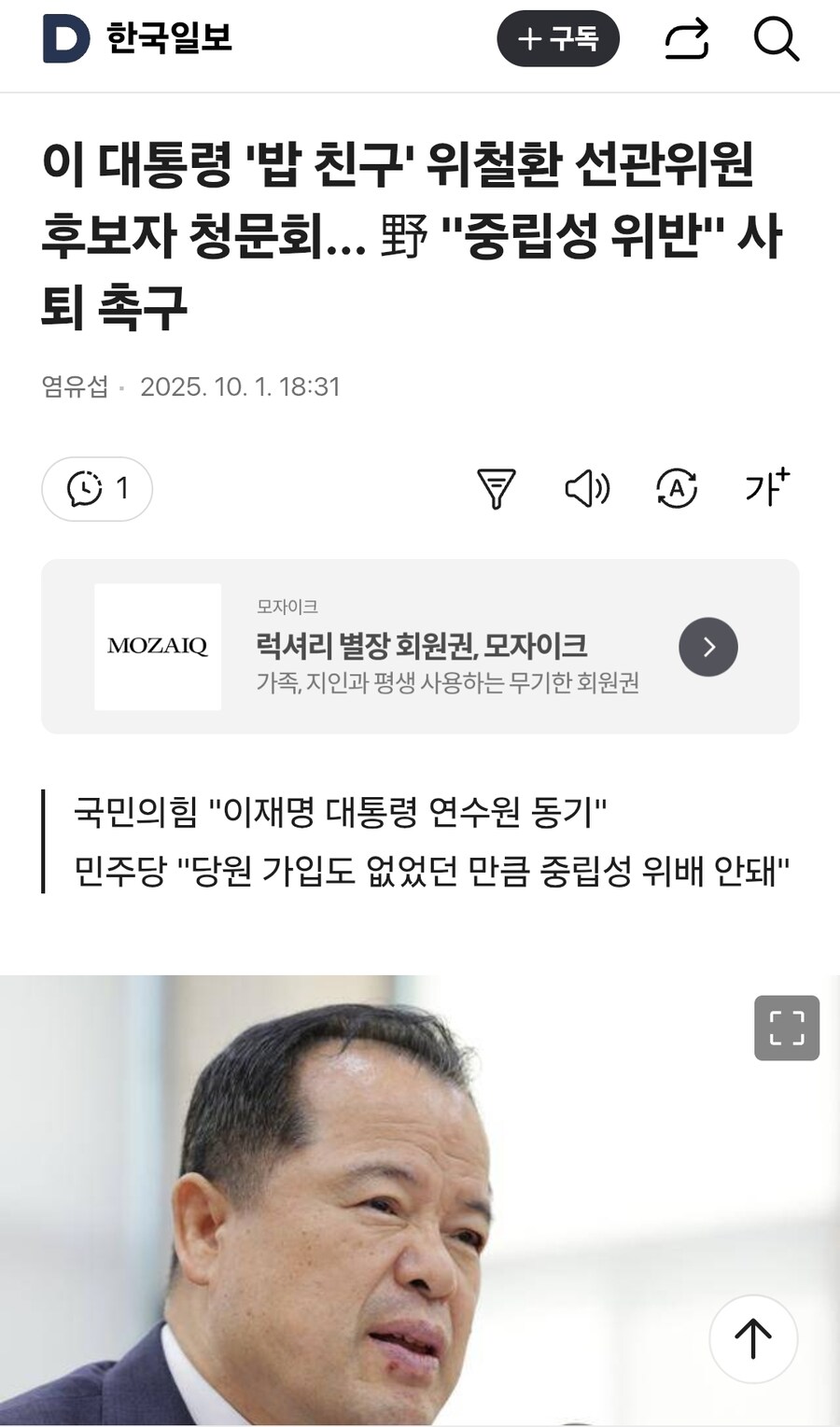The height and width of the screenshot is (1427, 840).
Task: Adjust the text size with 가+
Action: pos(766,487)
